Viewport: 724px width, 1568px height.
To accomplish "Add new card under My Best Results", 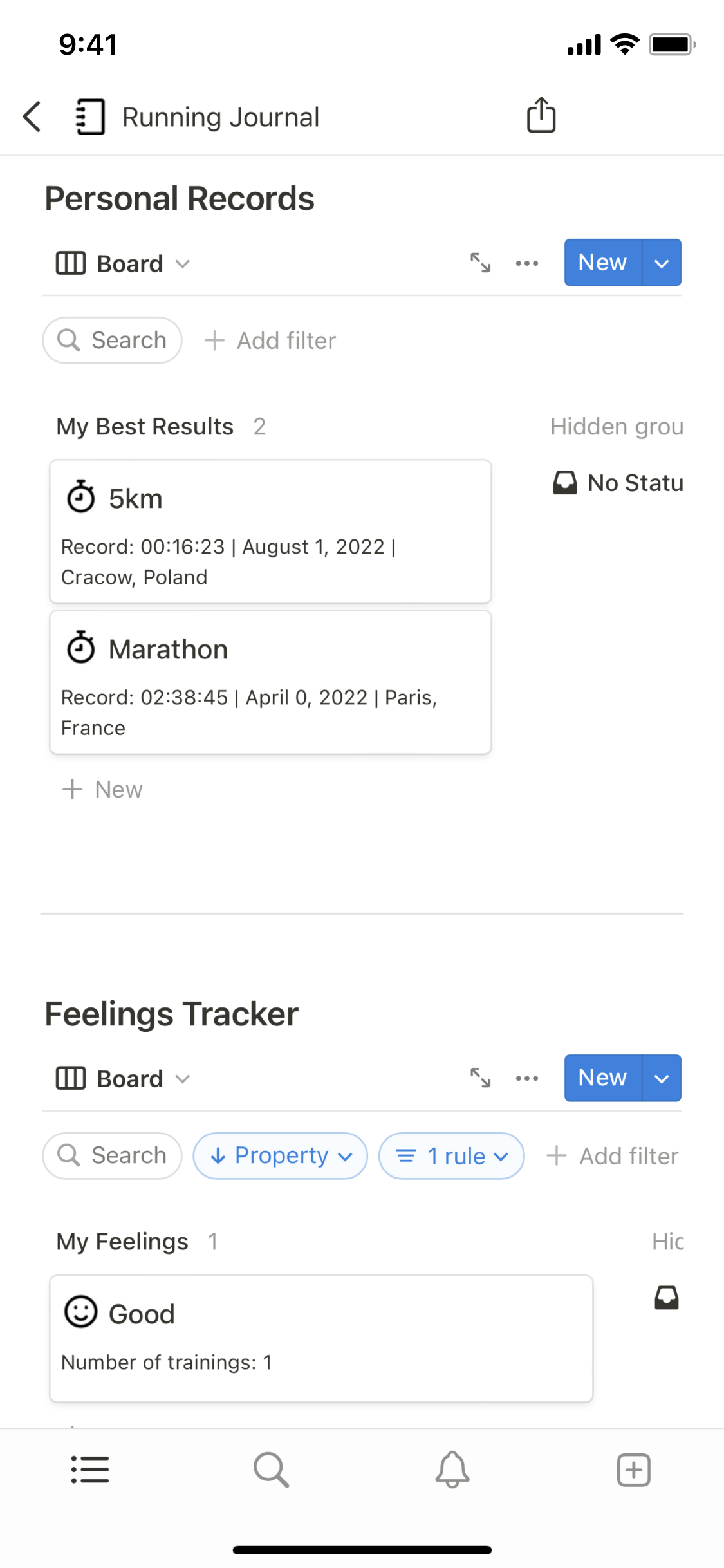I will point(103,789).
